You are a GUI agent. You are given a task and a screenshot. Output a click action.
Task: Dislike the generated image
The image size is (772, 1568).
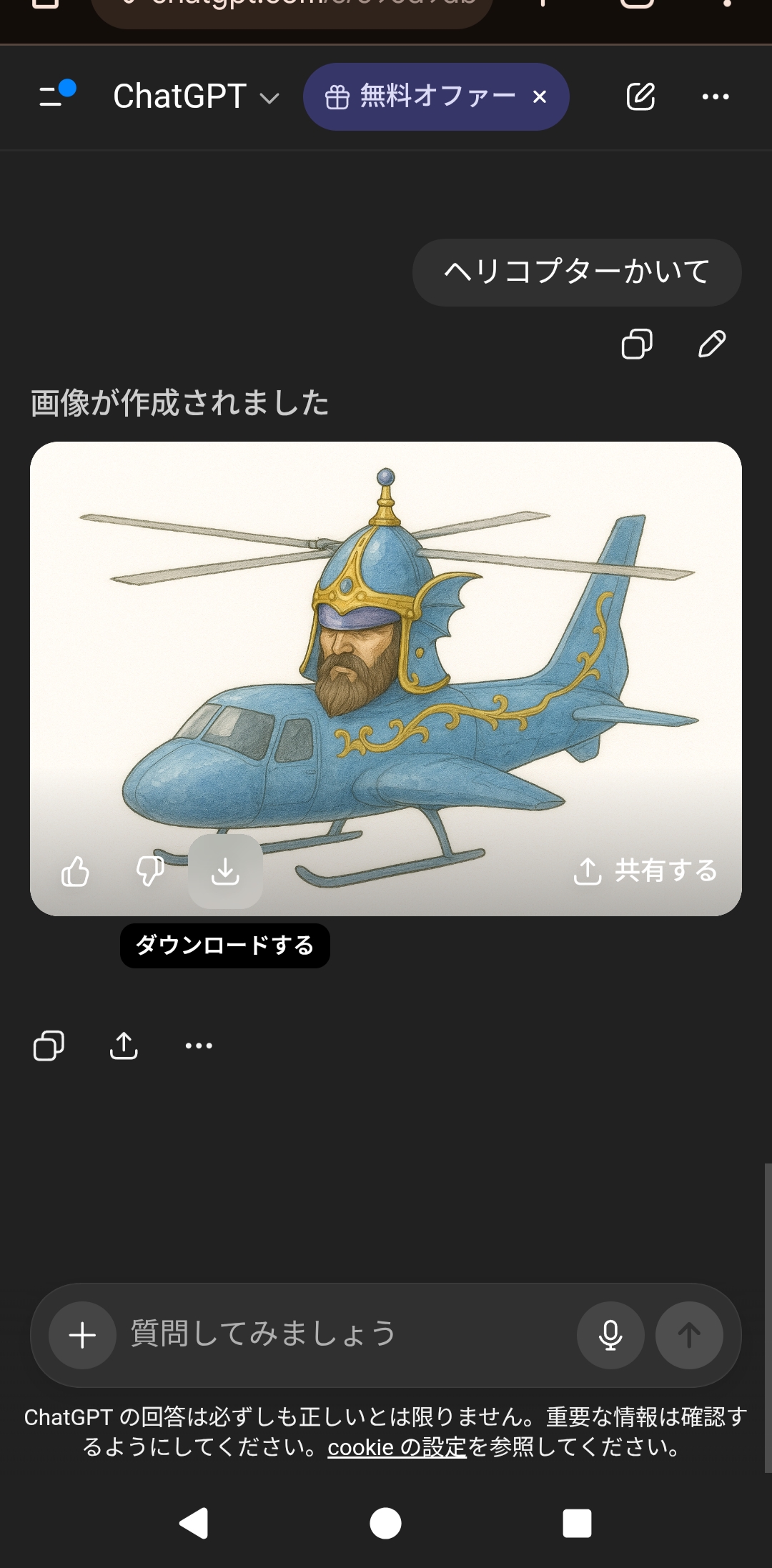tap(150, 871)
